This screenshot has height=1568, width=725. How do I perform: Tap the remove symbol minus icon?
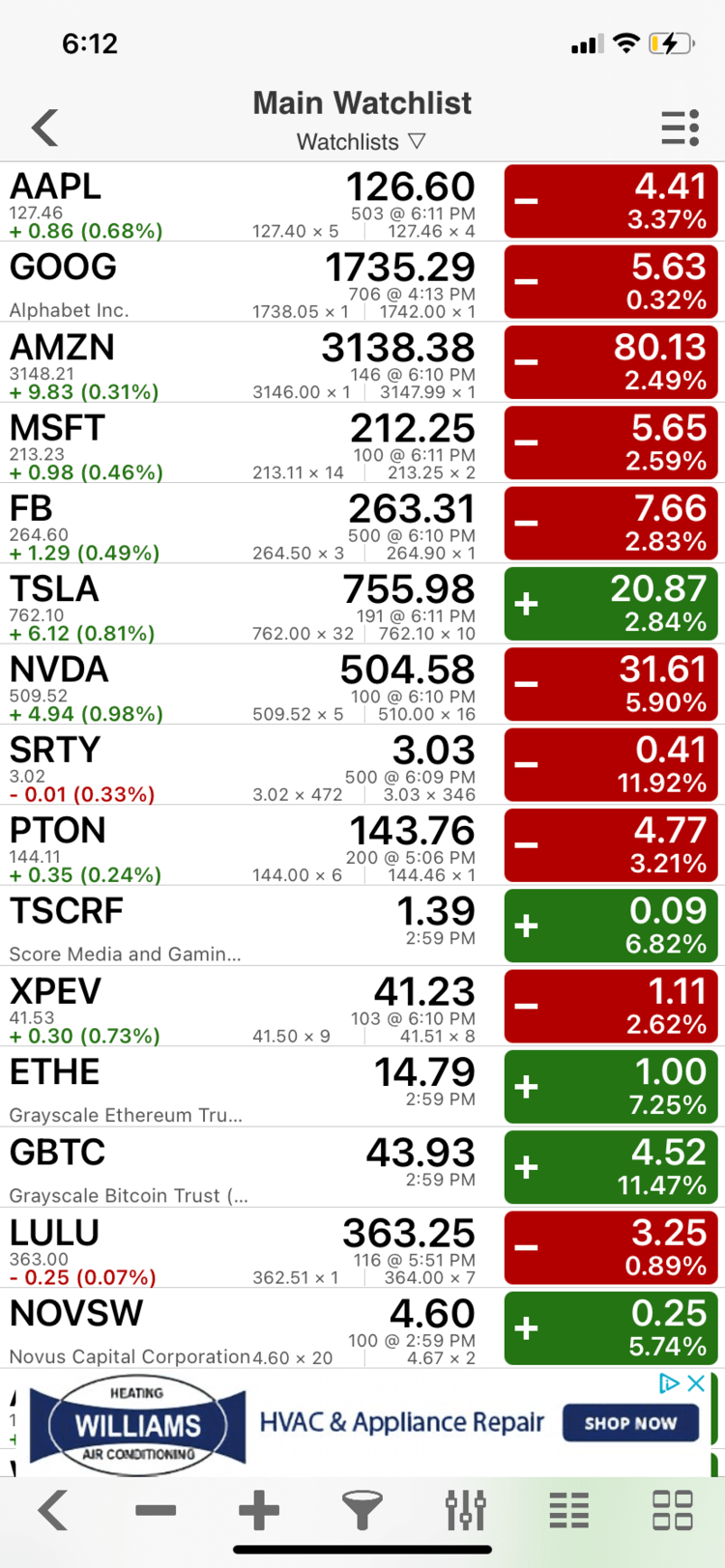point(155,1509)
